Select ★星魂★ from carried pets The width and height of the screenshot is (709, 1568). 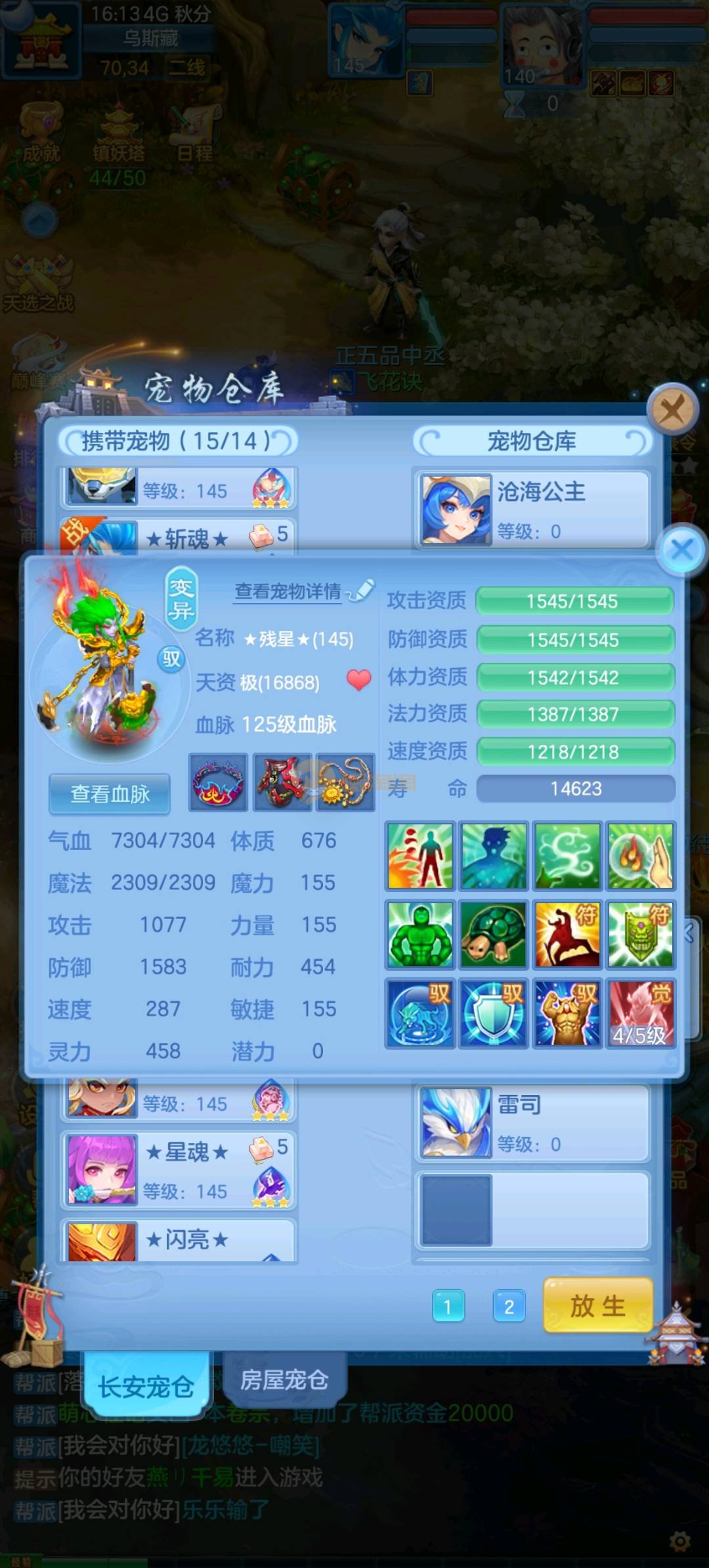click(x=179, y=1170)
